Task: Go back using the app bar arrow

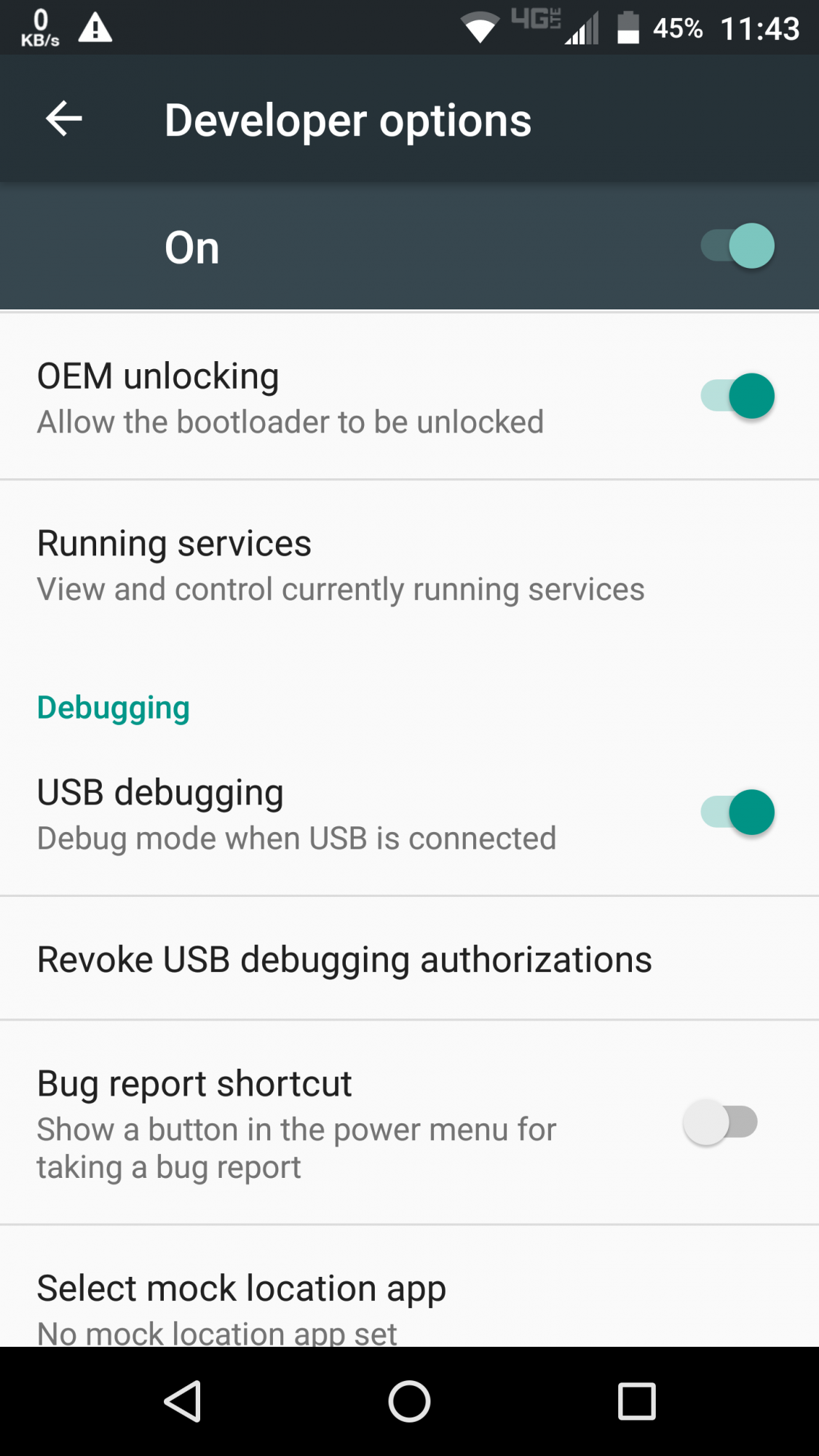Action: tap(64, 119)
